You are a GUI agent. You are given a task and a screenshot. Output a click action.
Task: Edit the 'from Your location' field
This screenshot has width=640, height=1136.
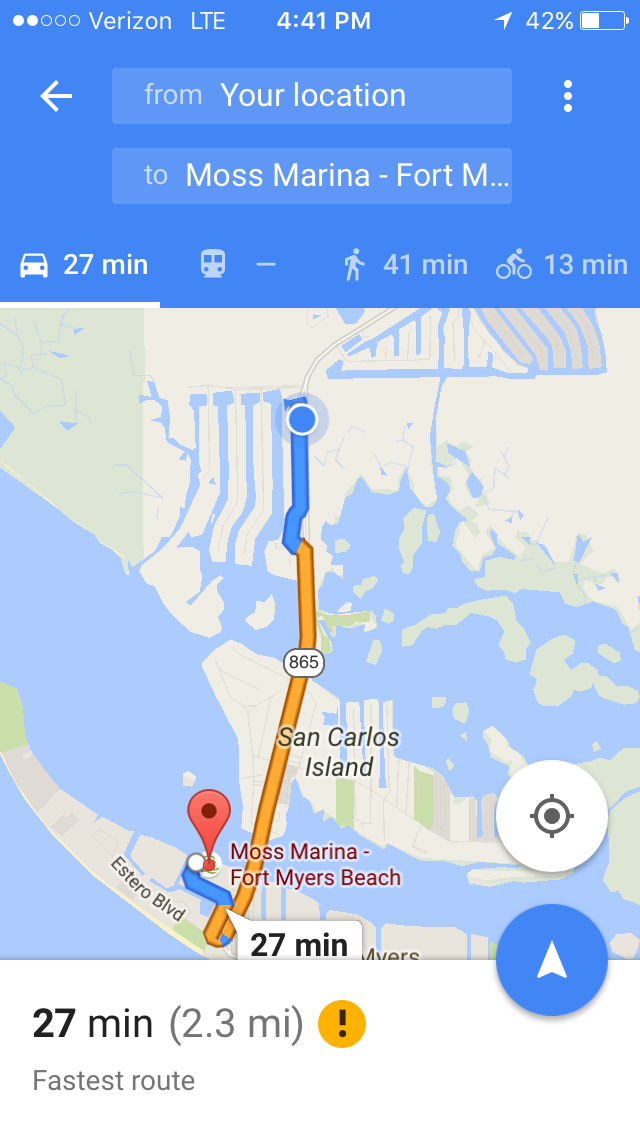312,96
